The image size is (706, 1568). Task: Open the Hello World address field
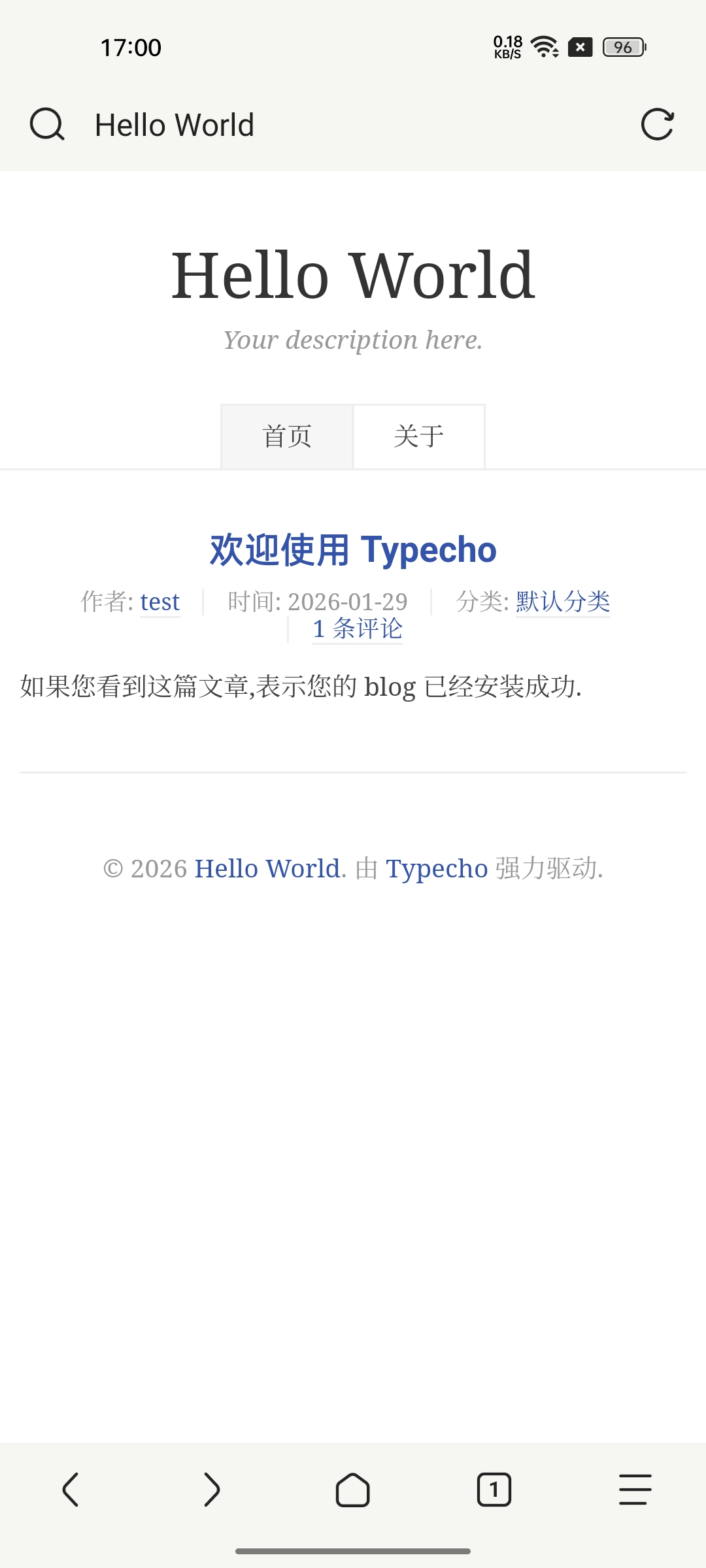pyautogui.click(x=175, y=125)
